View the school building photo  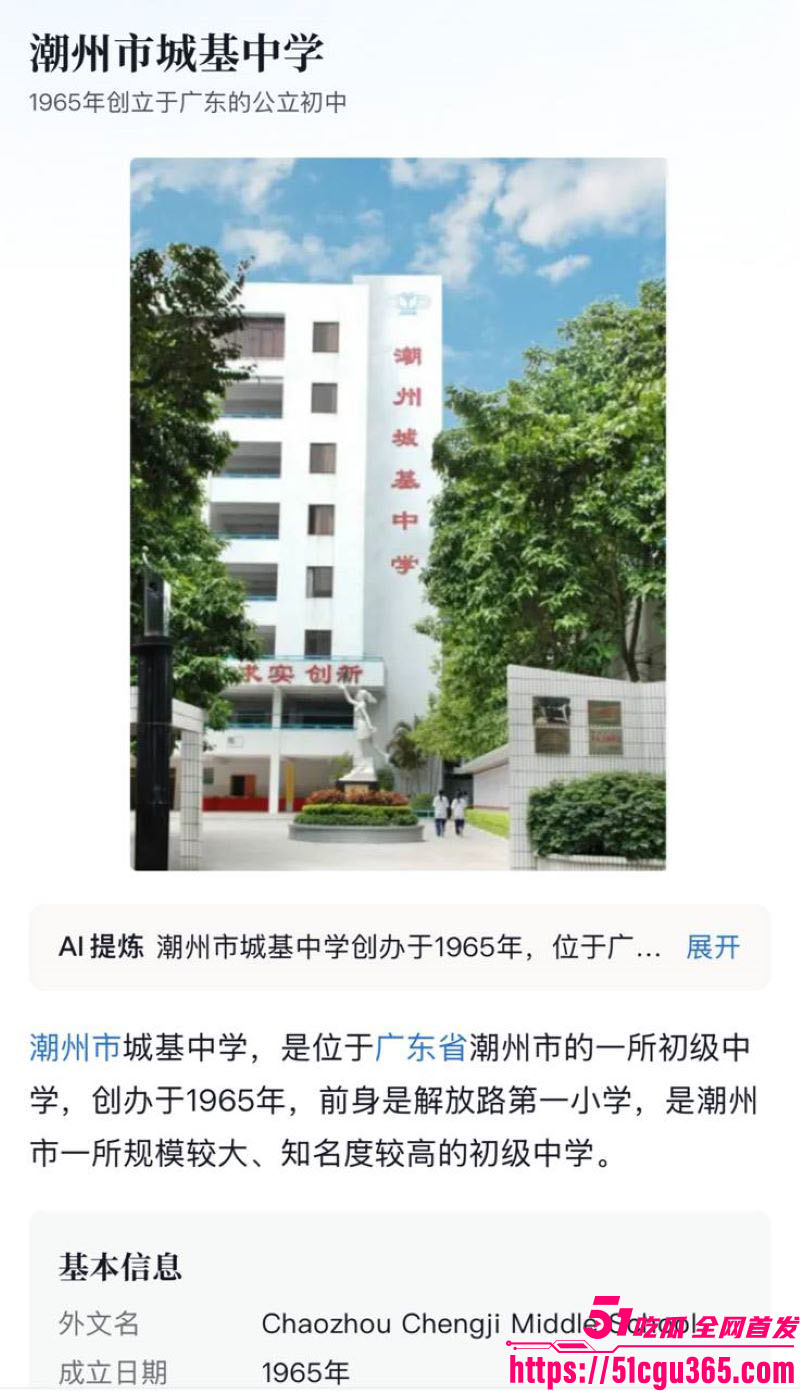[400, 520]
